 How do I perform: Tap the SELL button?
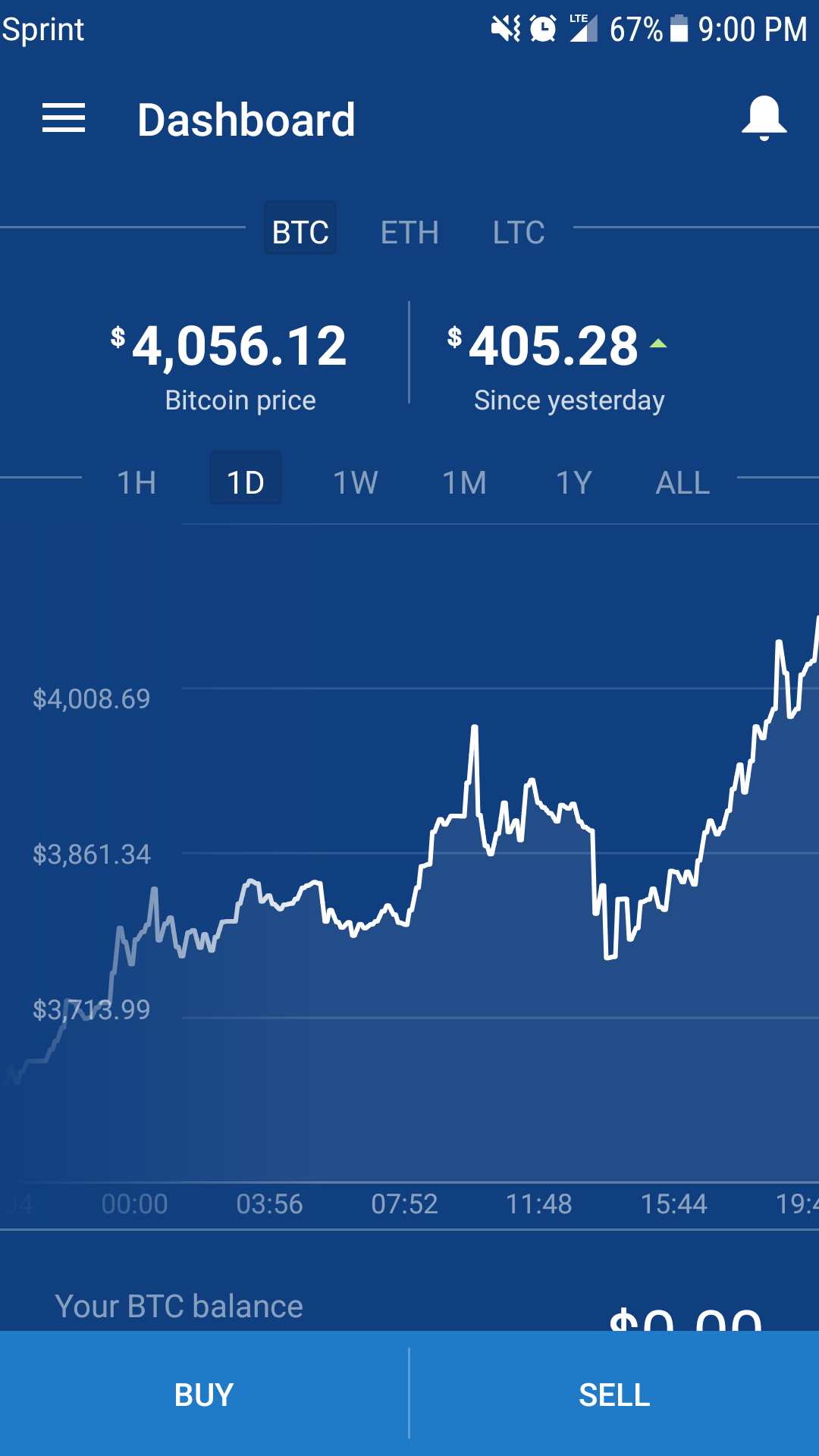pyautogui.click(x=614, y=1394)
